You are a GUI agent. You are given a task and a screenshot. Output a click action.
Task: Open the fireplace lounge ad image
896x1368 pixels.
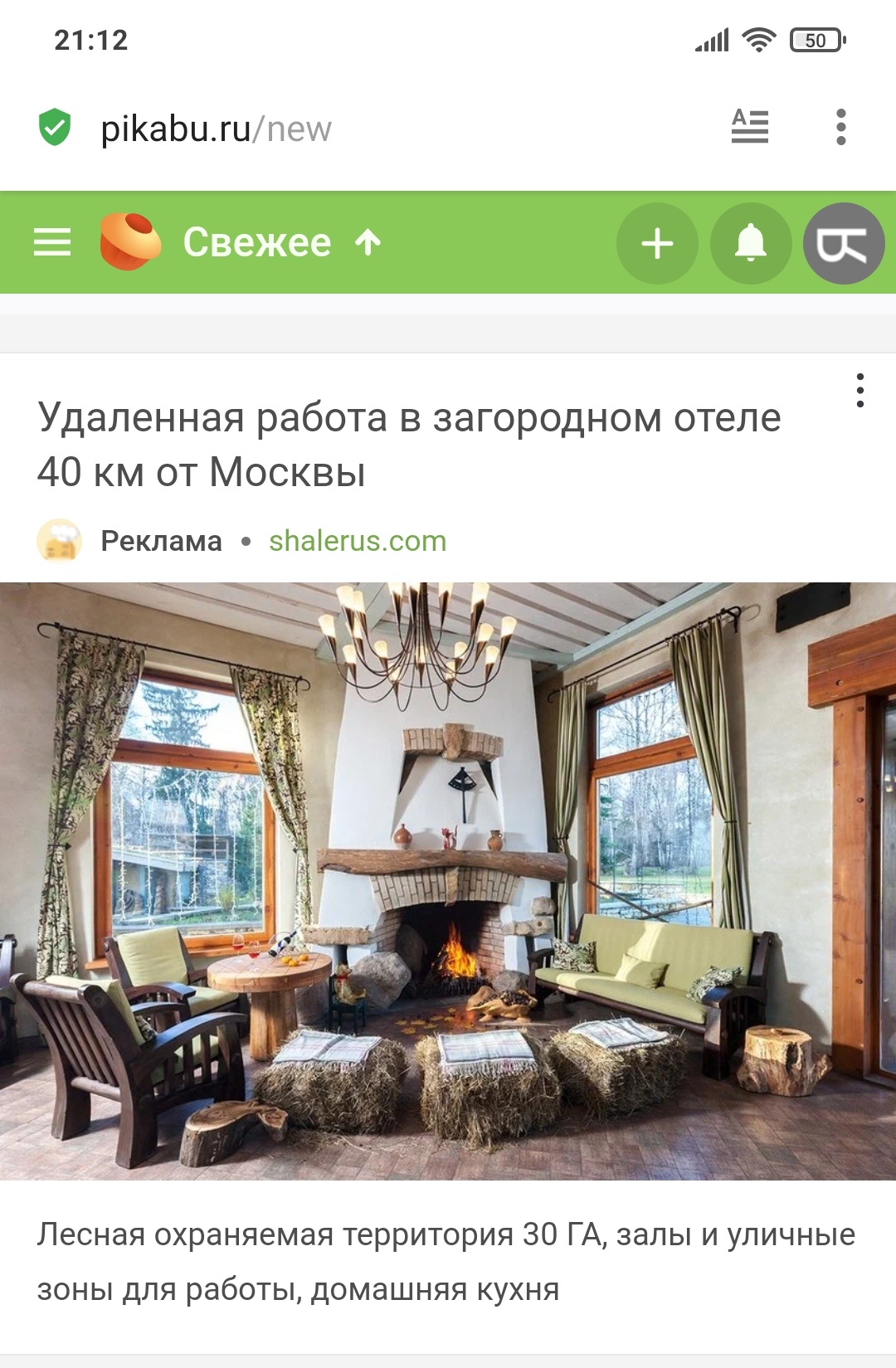pyautogui.click(x=448, y=881)
